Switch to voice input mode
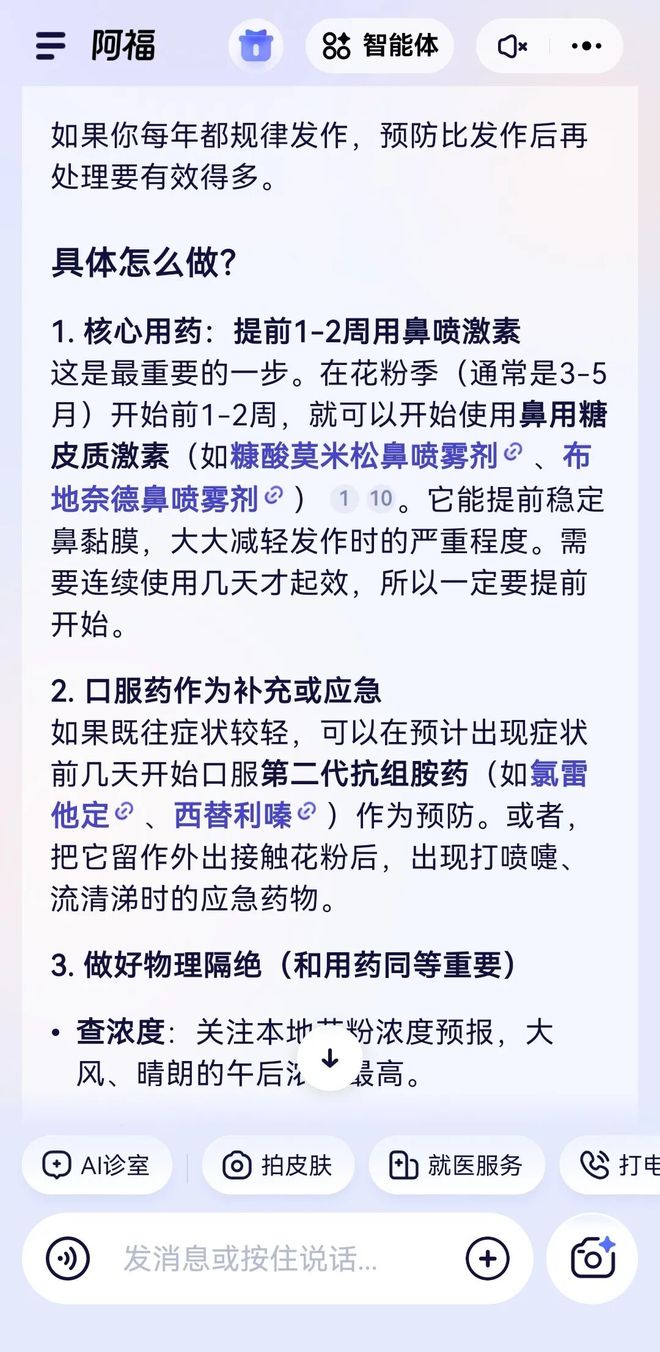 coord(68,1258)
